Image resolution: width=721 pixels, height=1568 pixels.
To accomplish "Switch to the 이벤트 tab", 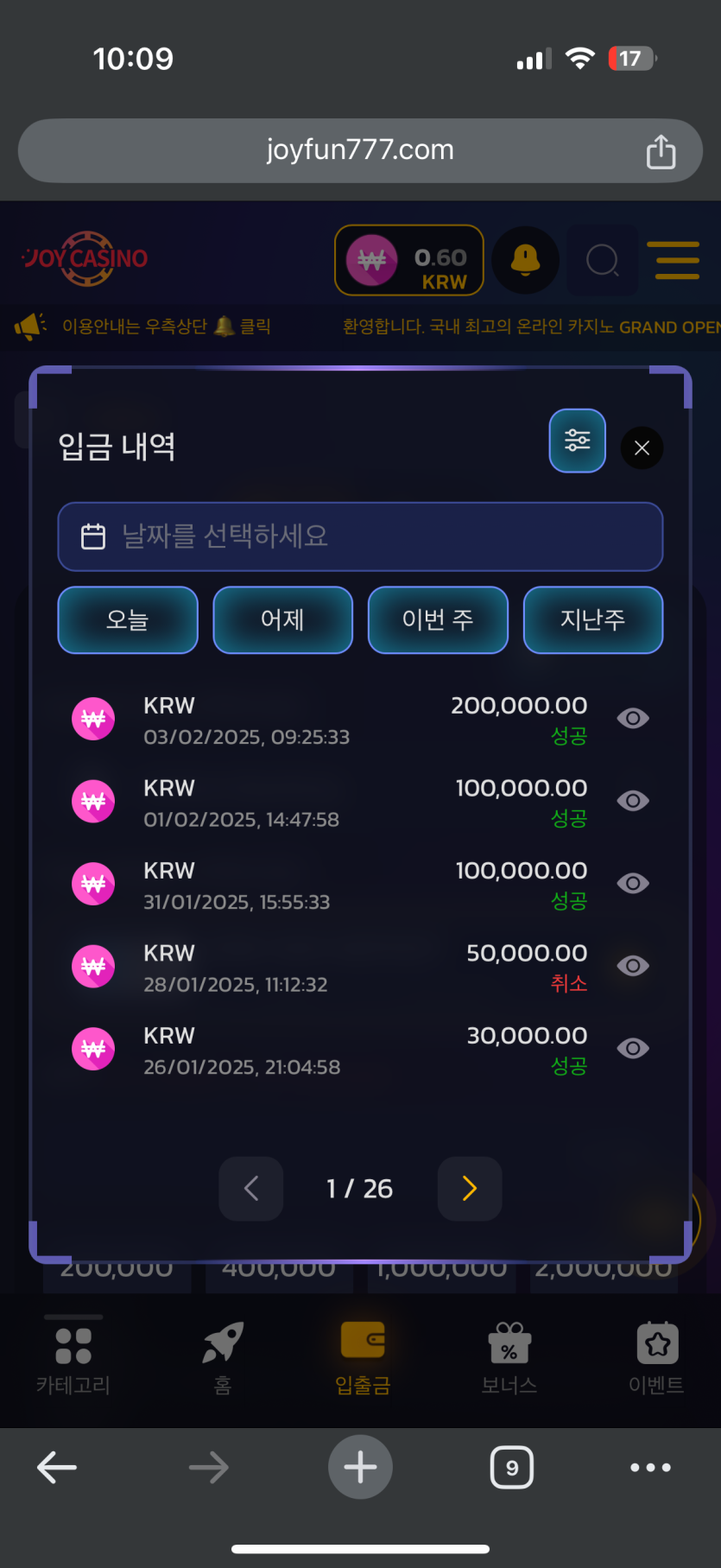I will pos(656,1358).
